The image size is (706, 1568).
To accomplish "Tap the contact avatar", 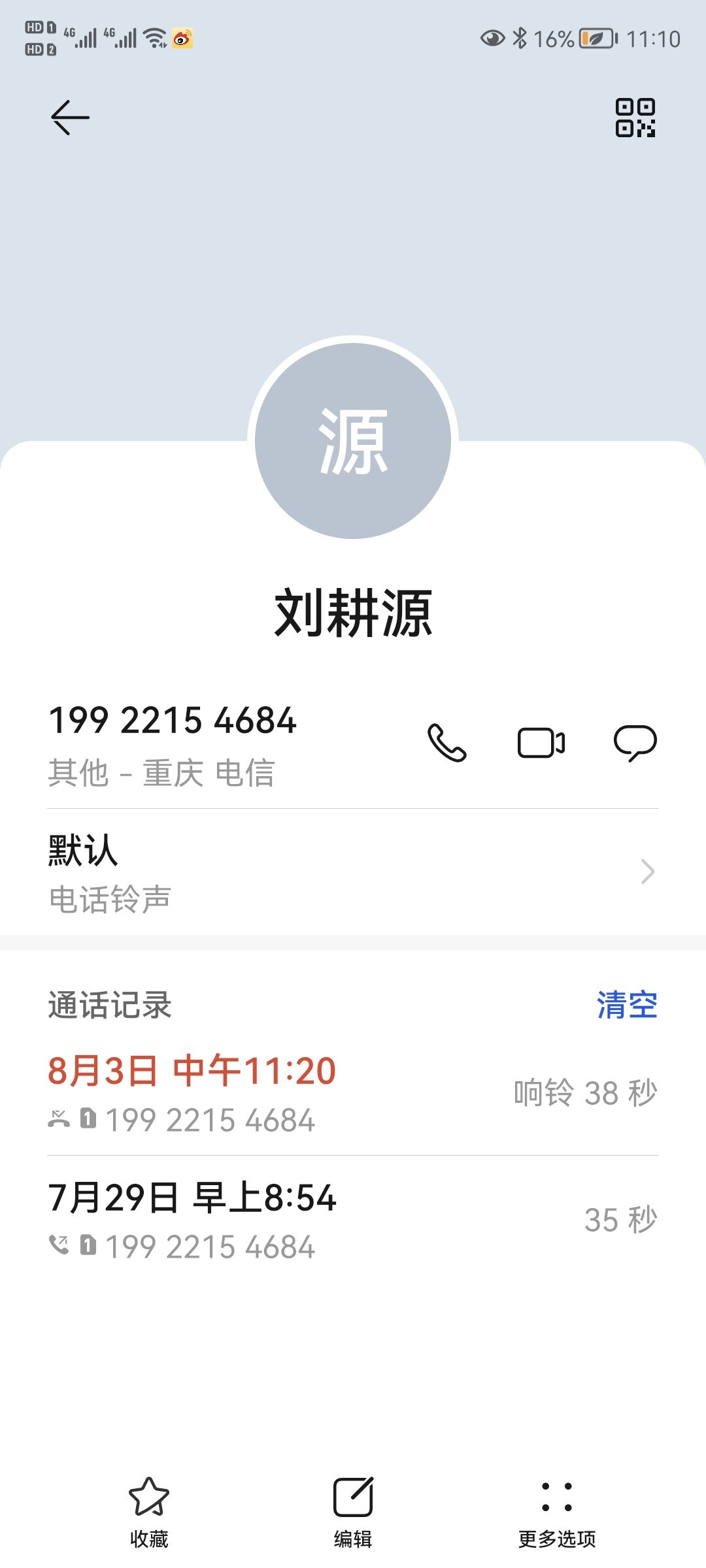I will (353, 441).
